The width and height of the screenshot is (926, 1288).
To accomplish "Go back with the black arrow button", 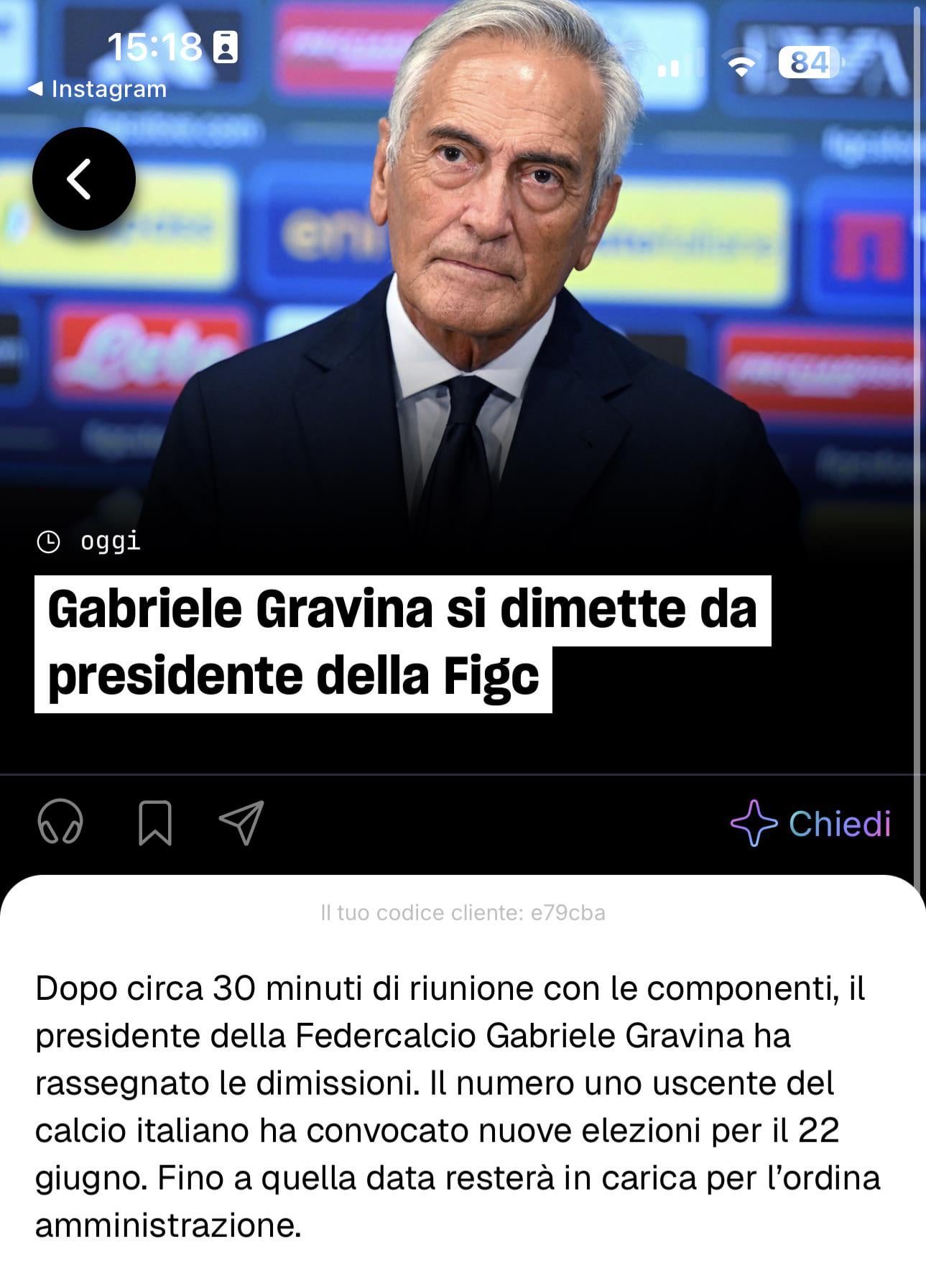I will pyautogui.click(x=83, y=179).
